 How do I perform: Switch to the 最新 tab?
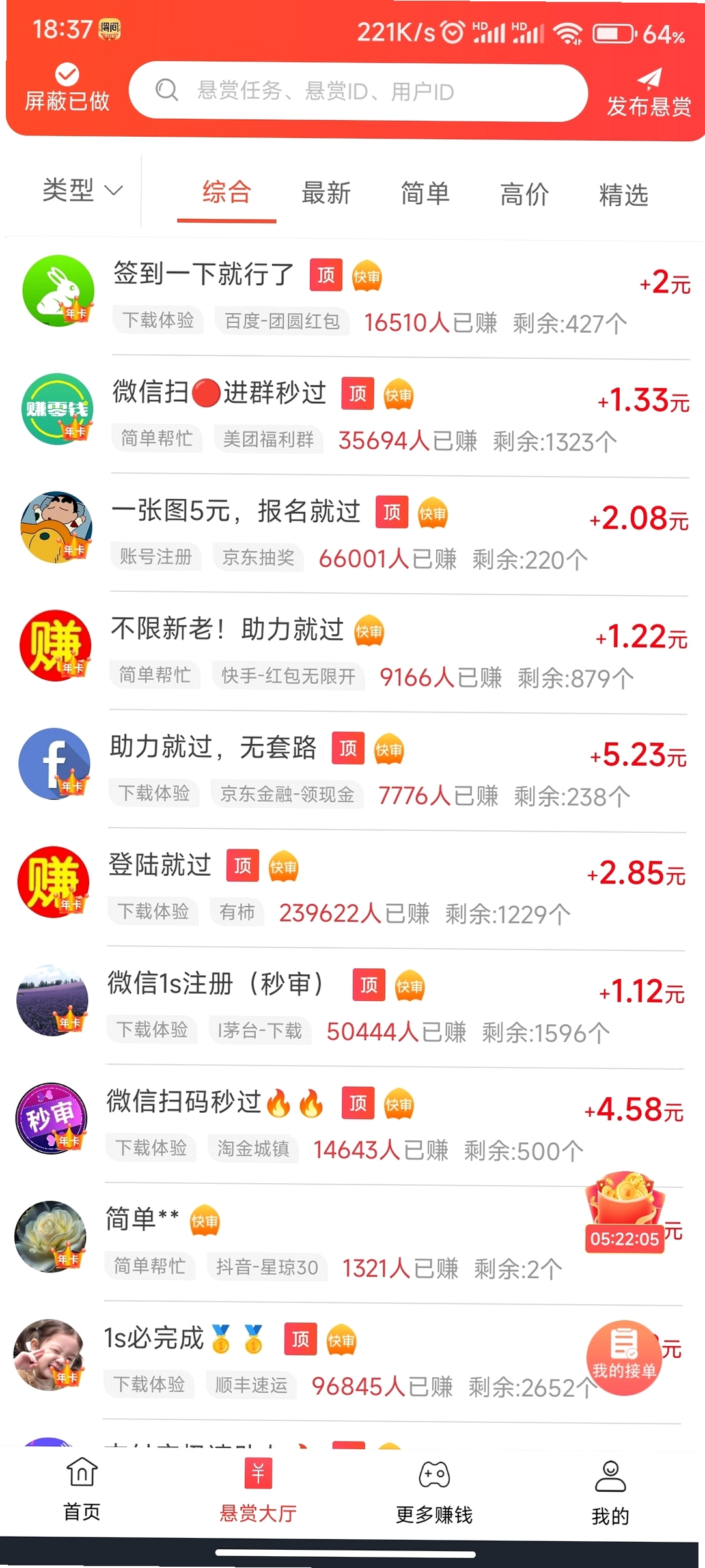pyautogui.click(x=326, y=193)
